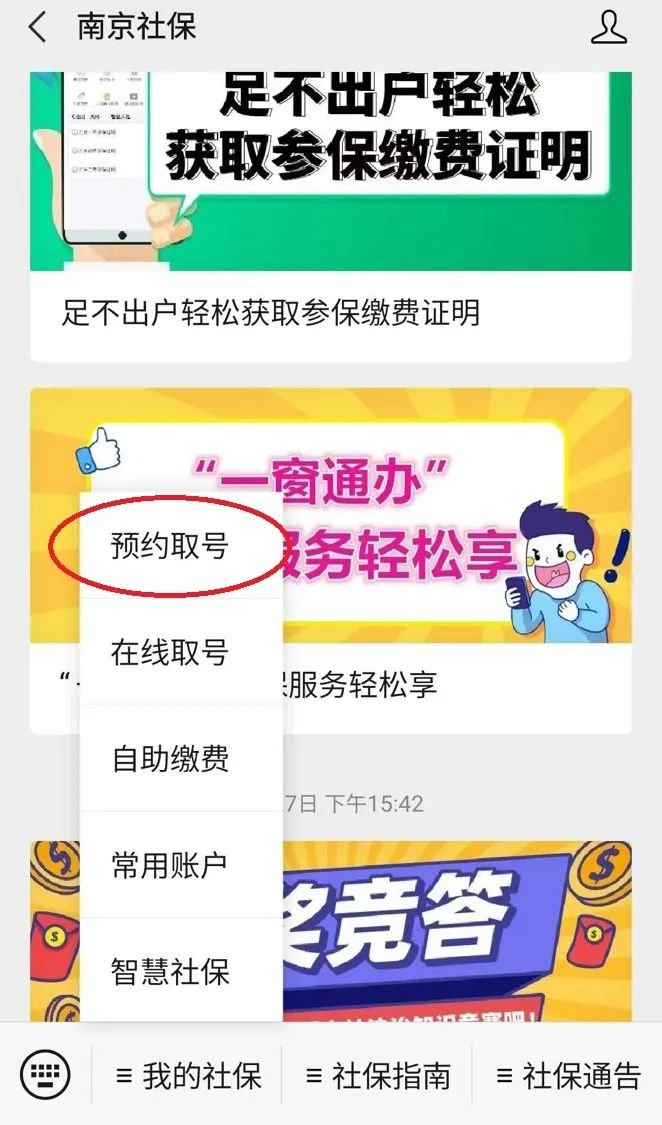Select 常用账户 in the menu

pyautogui.click(x=170, y=865)
